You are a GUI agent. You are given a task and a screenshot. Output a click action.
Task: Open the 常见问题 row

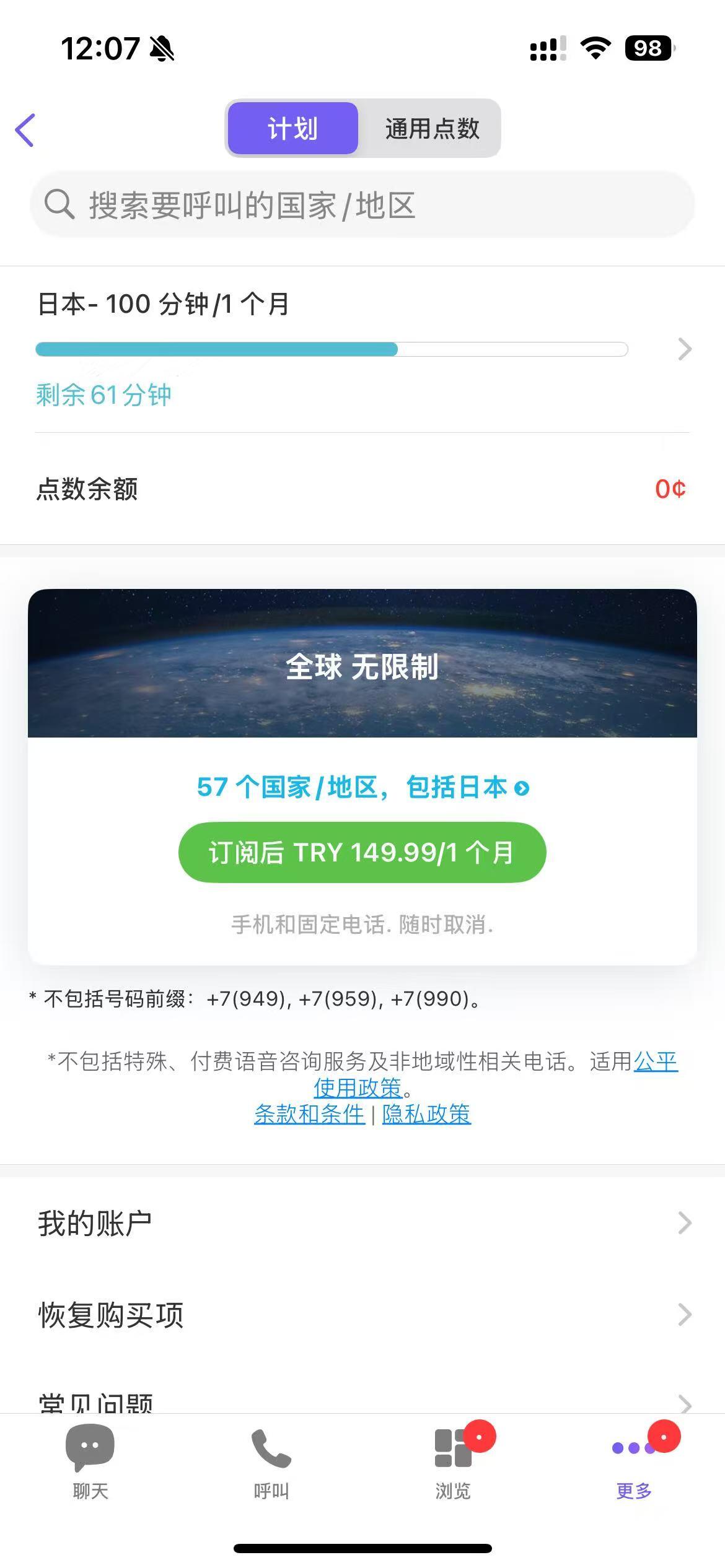[x=362, y=1402]
